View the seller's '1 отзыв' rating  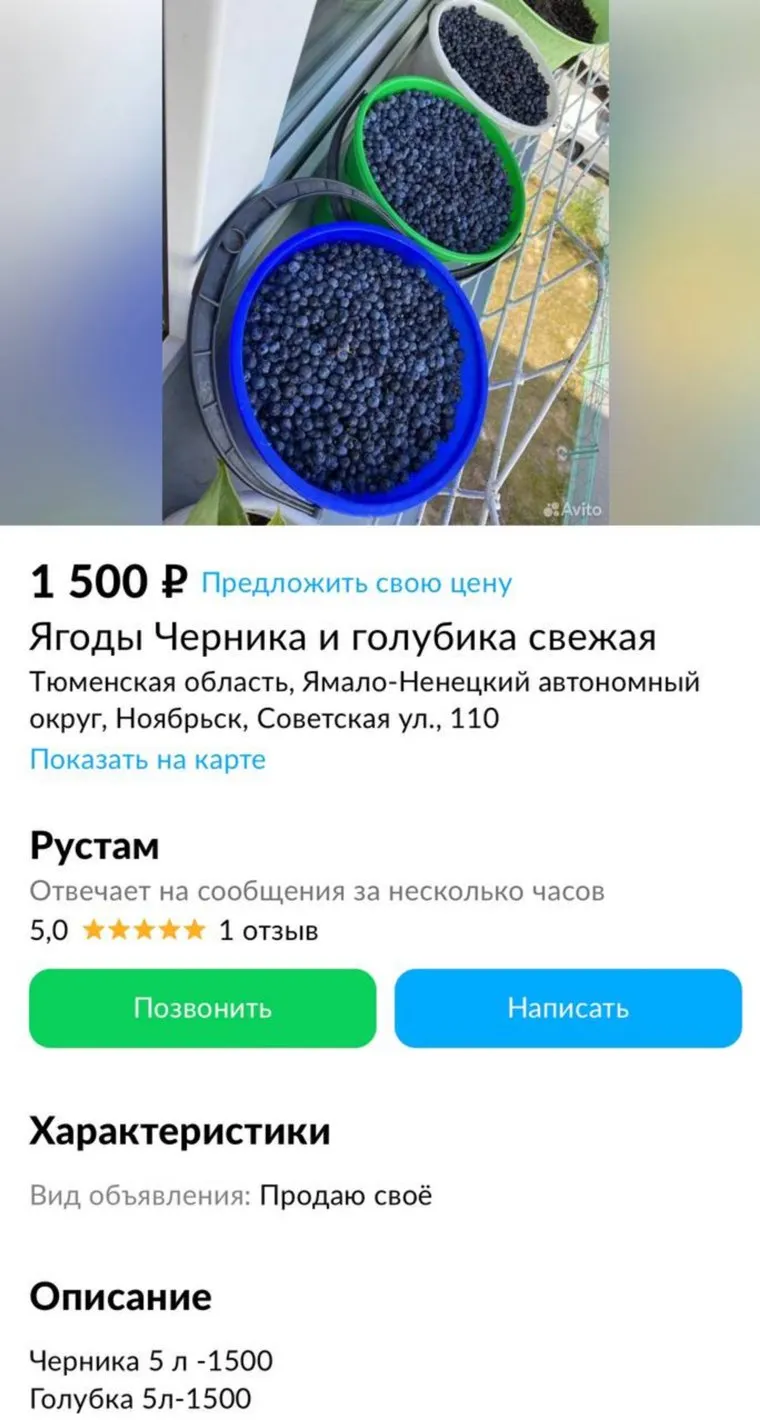268,931
